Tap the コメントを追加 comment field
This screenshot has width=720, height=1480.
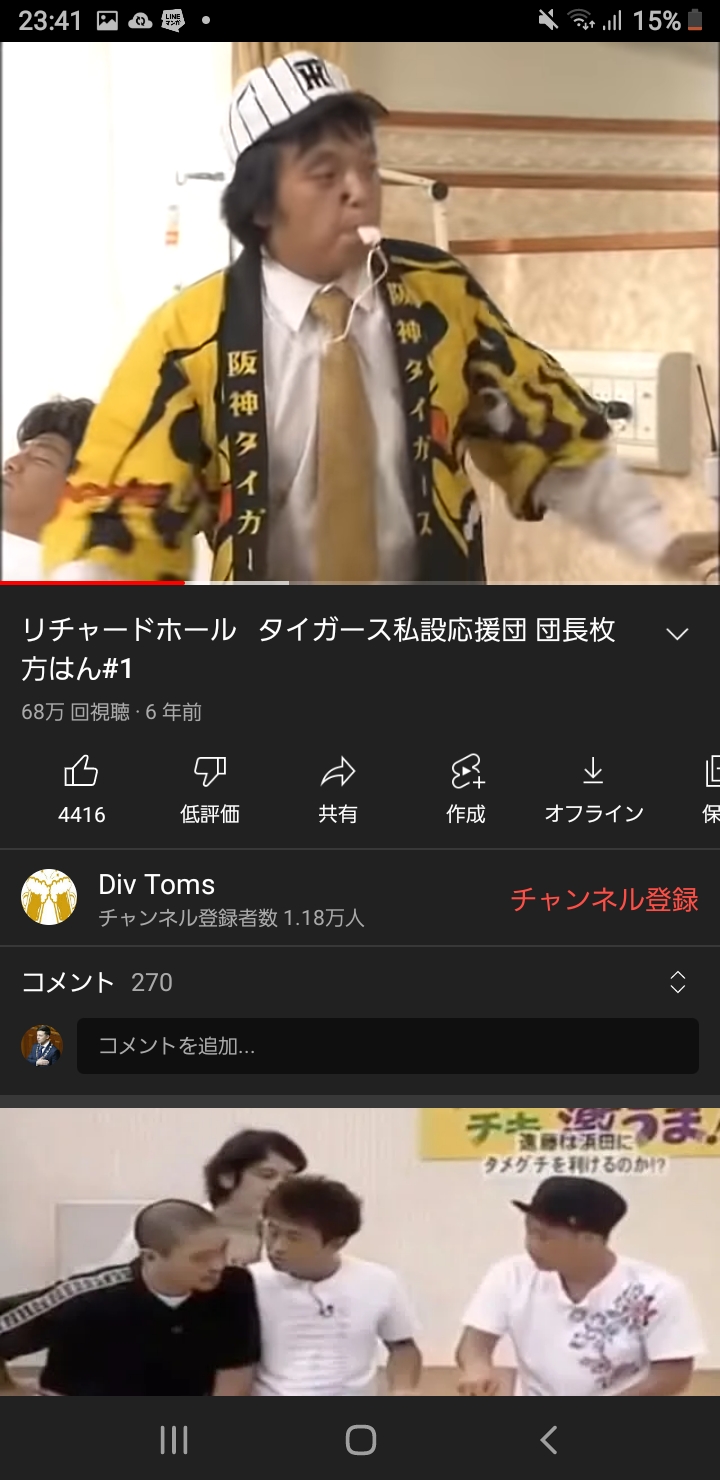click(387, 1046)
